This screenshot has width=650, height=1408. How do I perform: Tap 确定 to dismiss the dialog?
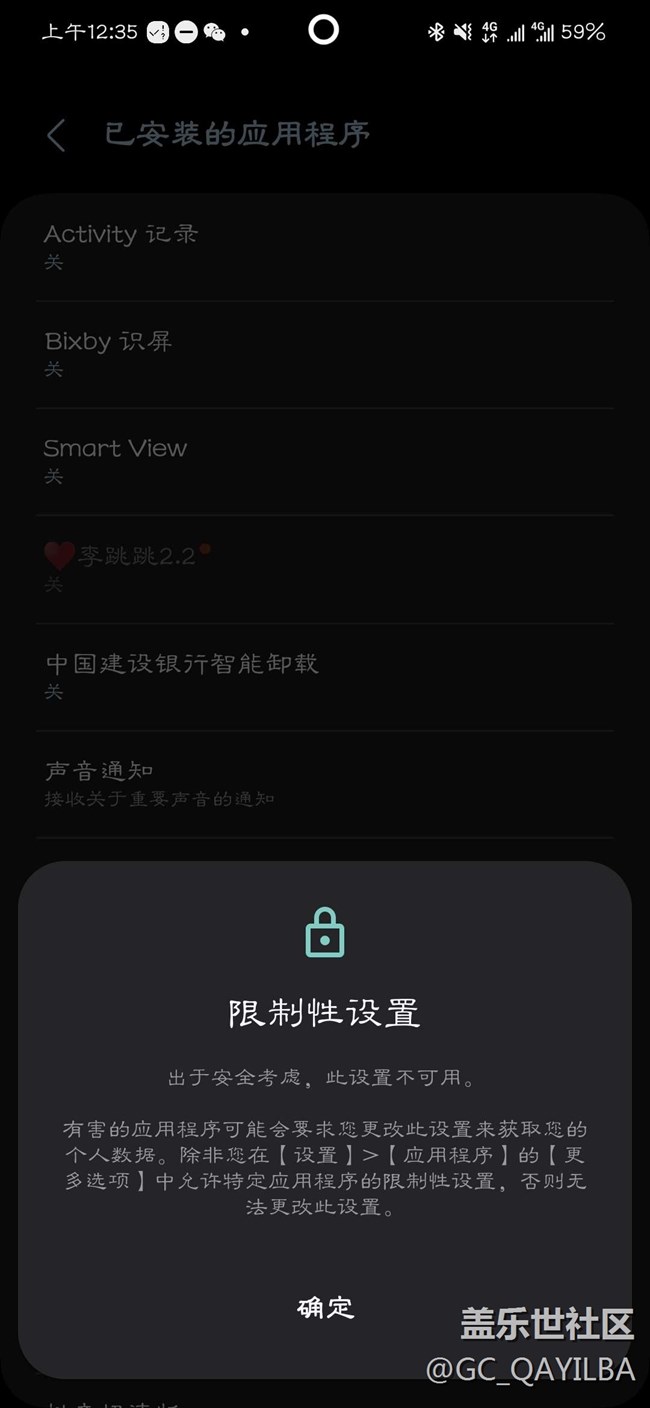[325, 1307]
